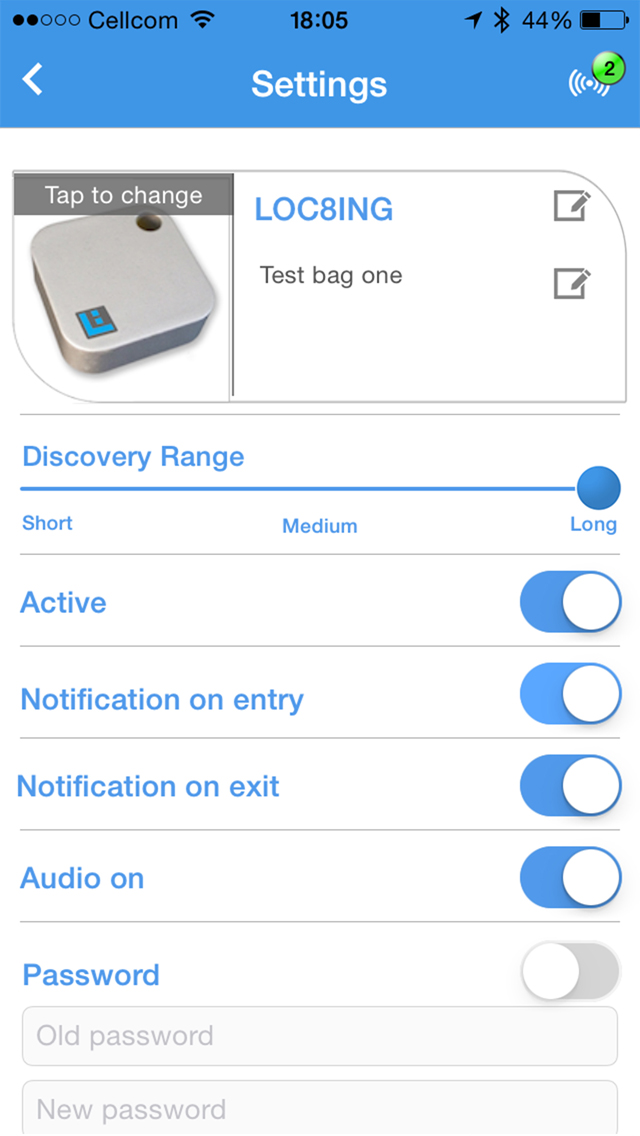Set Discovery Range to Medium

point(319,490)
